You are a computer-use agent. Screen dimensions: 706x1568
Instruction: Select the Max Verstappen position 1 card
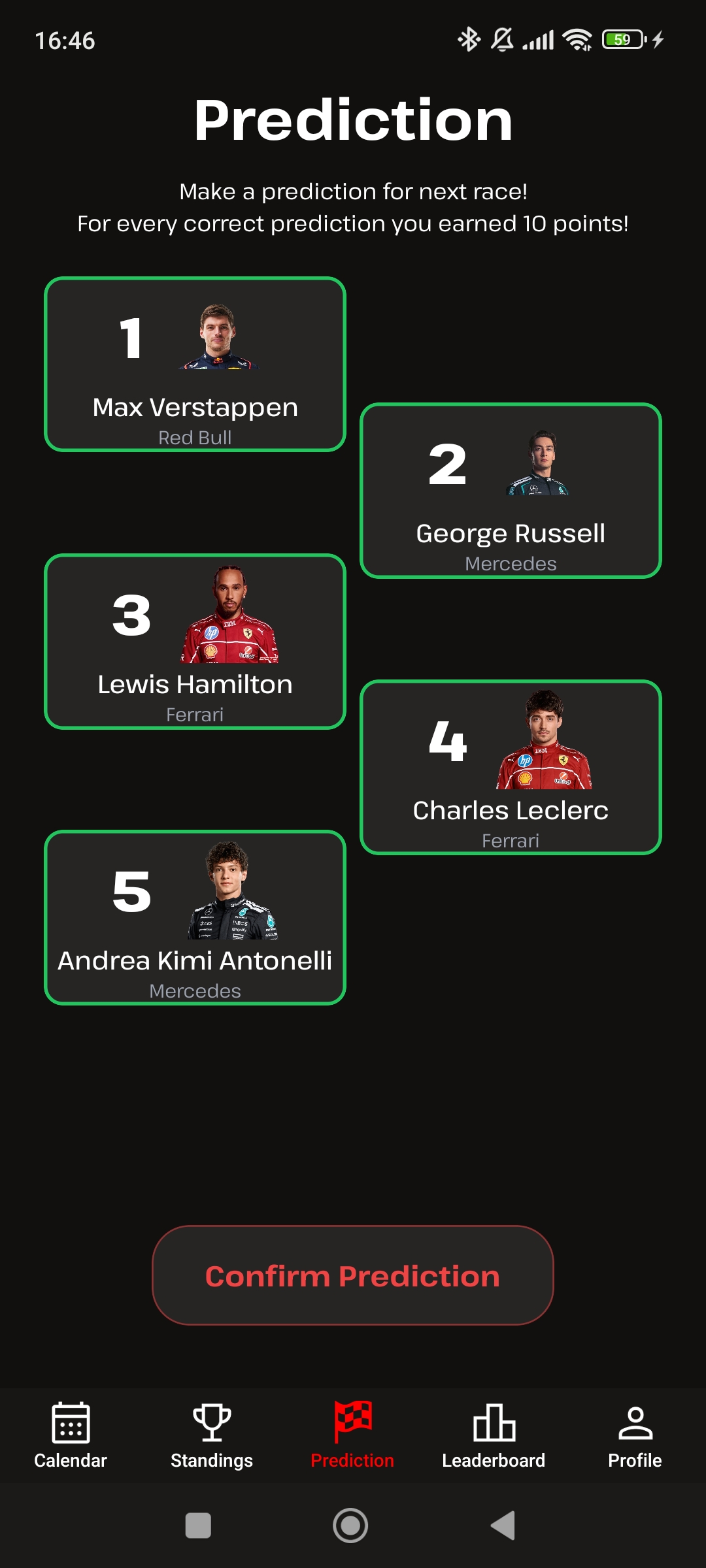(x=195, y=365)
